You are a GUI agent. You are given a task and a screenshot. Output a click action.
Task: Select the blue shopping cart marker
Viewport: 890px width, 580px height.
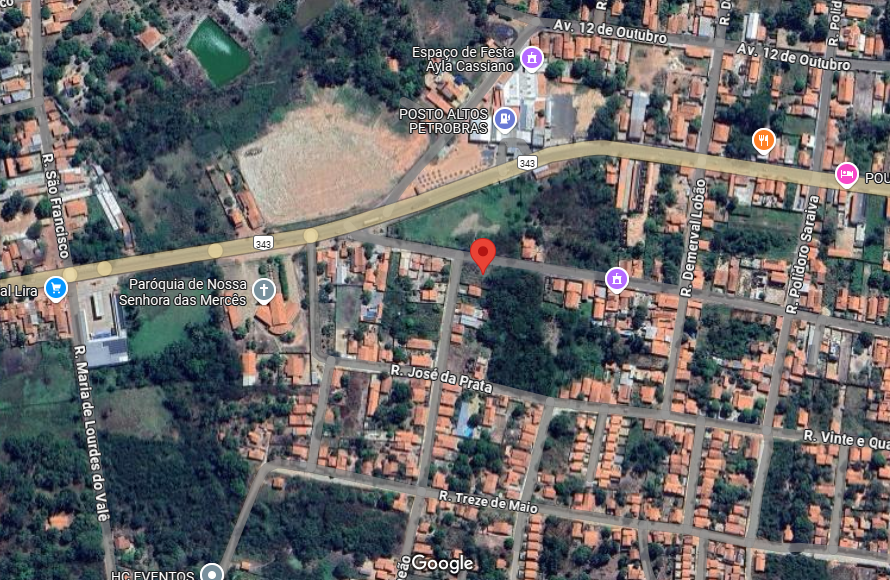(x=56, y=288)
